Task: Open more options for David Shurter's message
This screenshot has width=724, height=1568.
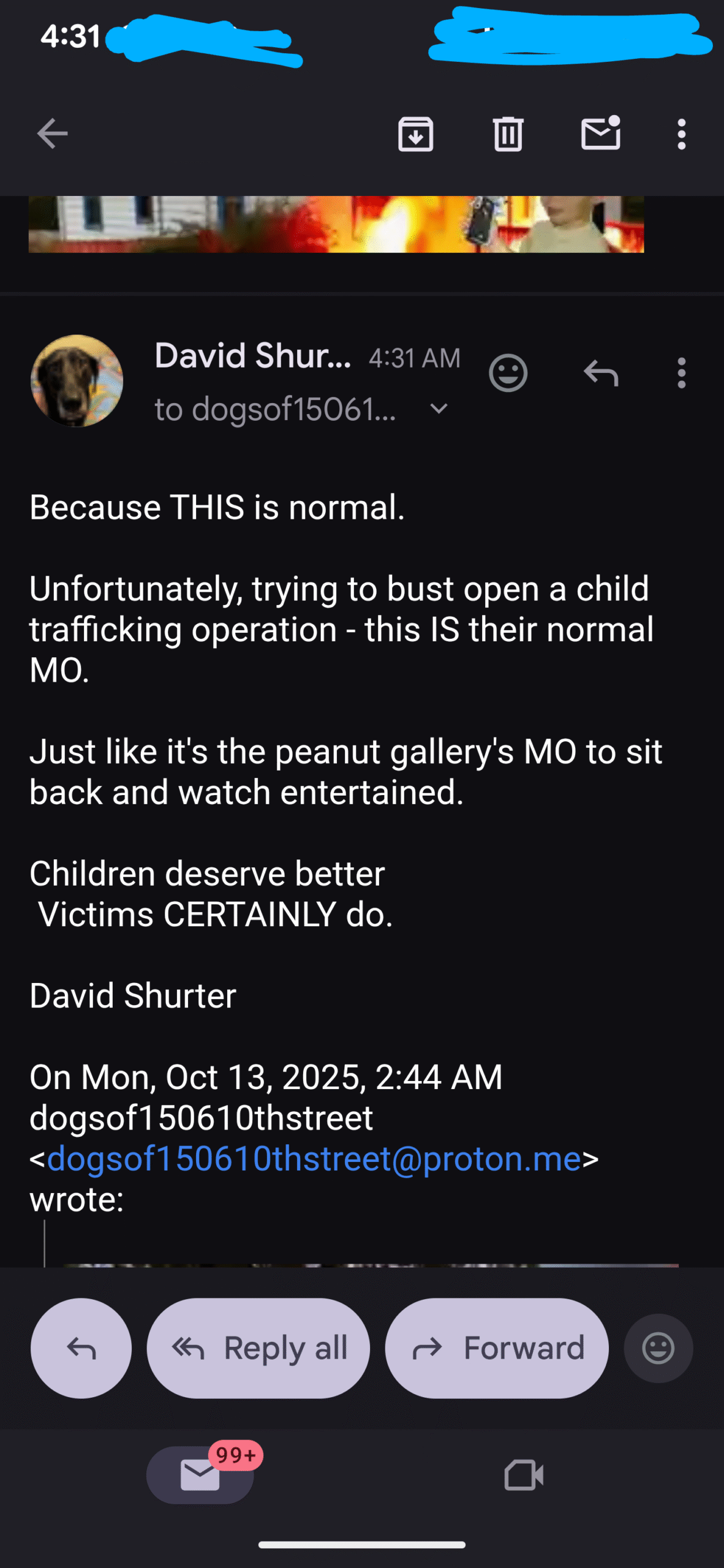Action: coord(681,372)
